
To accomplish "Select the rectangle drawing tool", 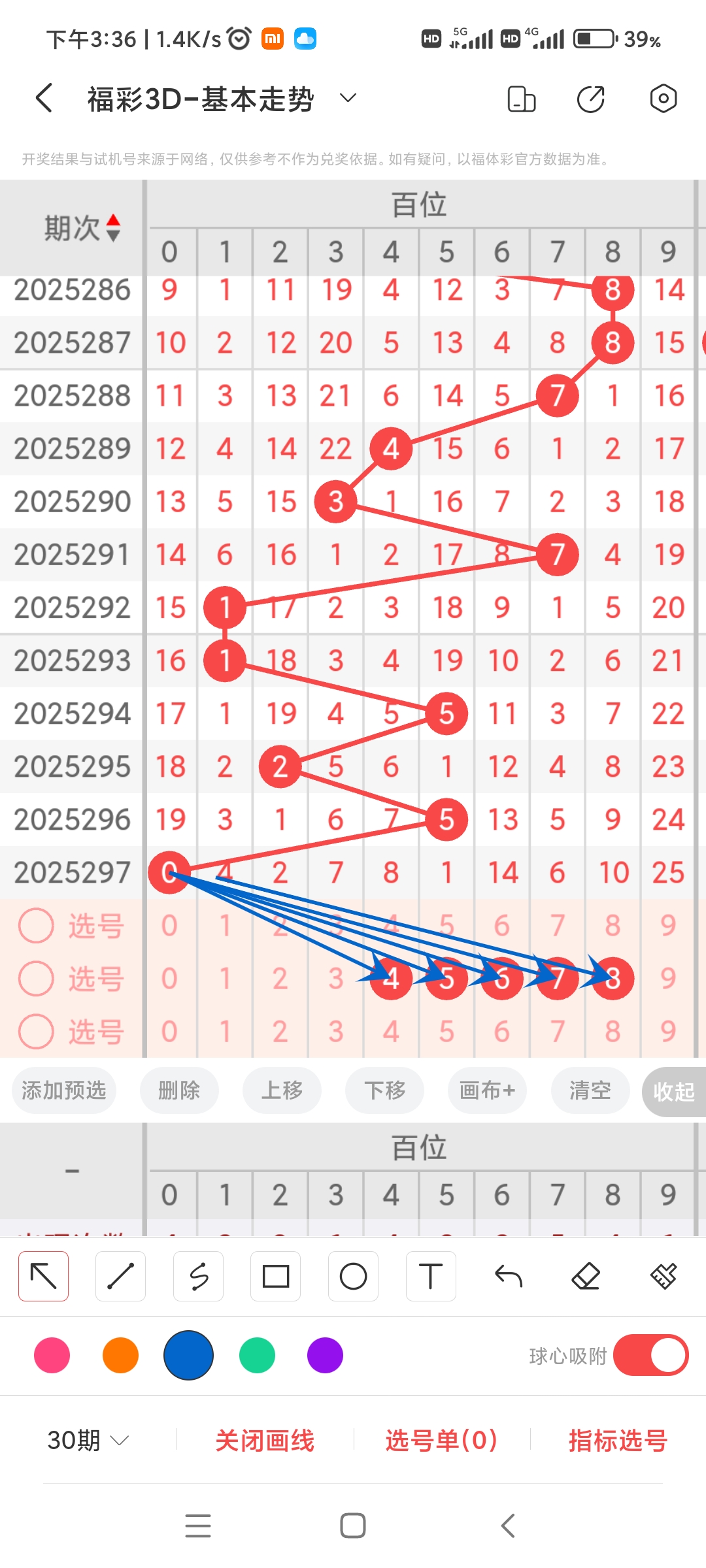I will 276,1275.
